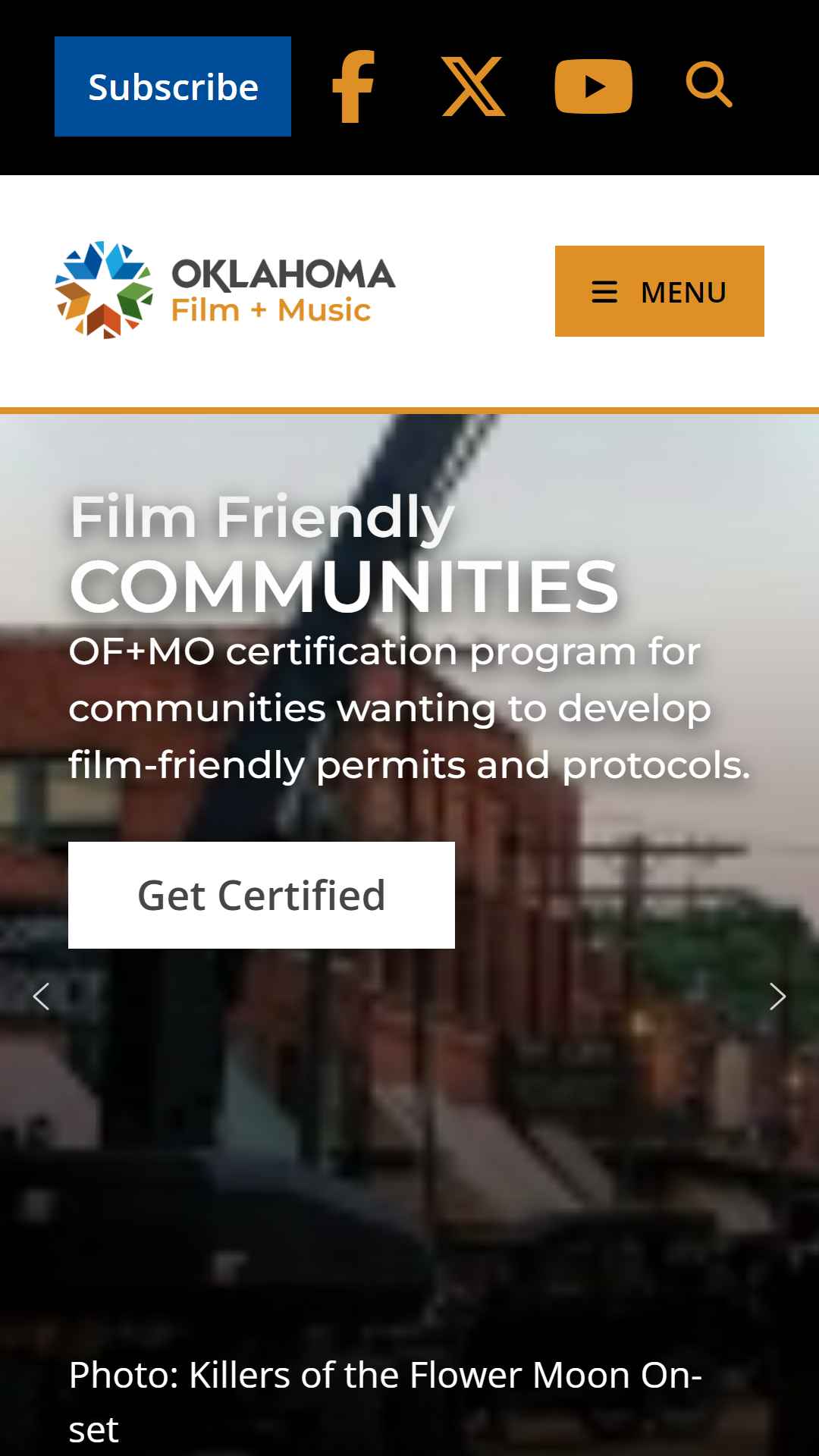819x1456 pixels.
Task: Tap the Subscribe button
Action: click(173, 86)
